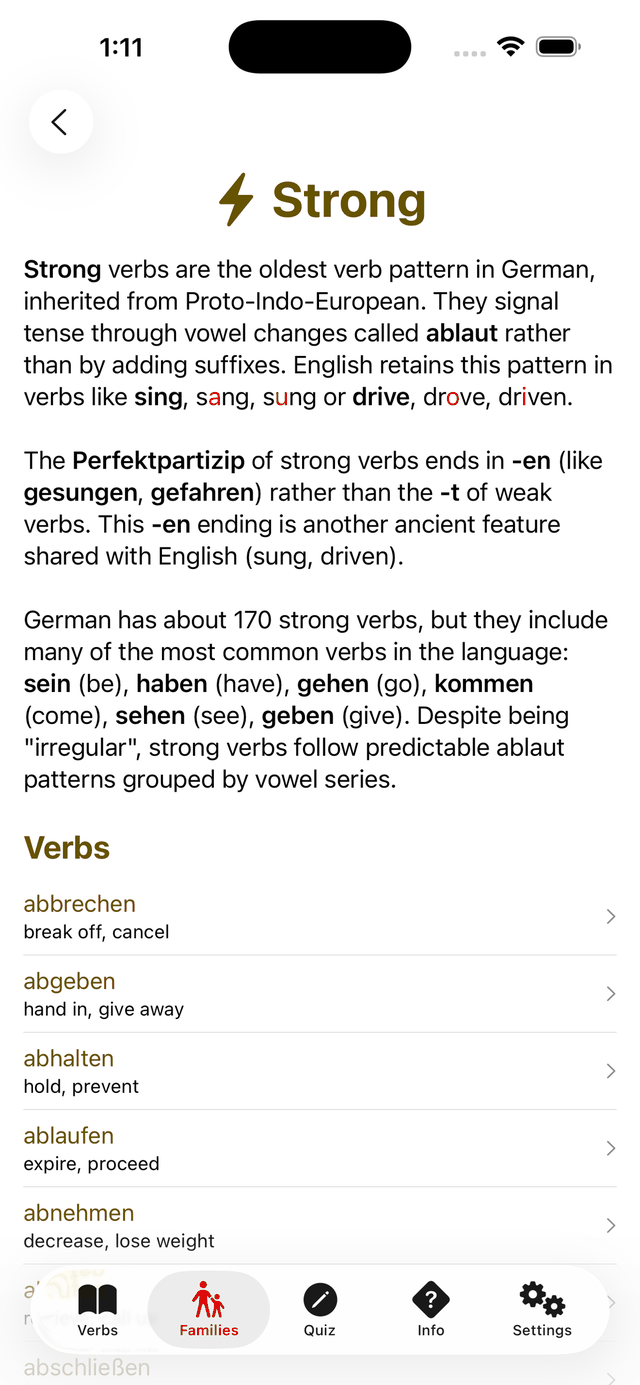Go back using the top-left arrow
The width and height of the screenshot is (640, 1385).
tap(61, 122)
